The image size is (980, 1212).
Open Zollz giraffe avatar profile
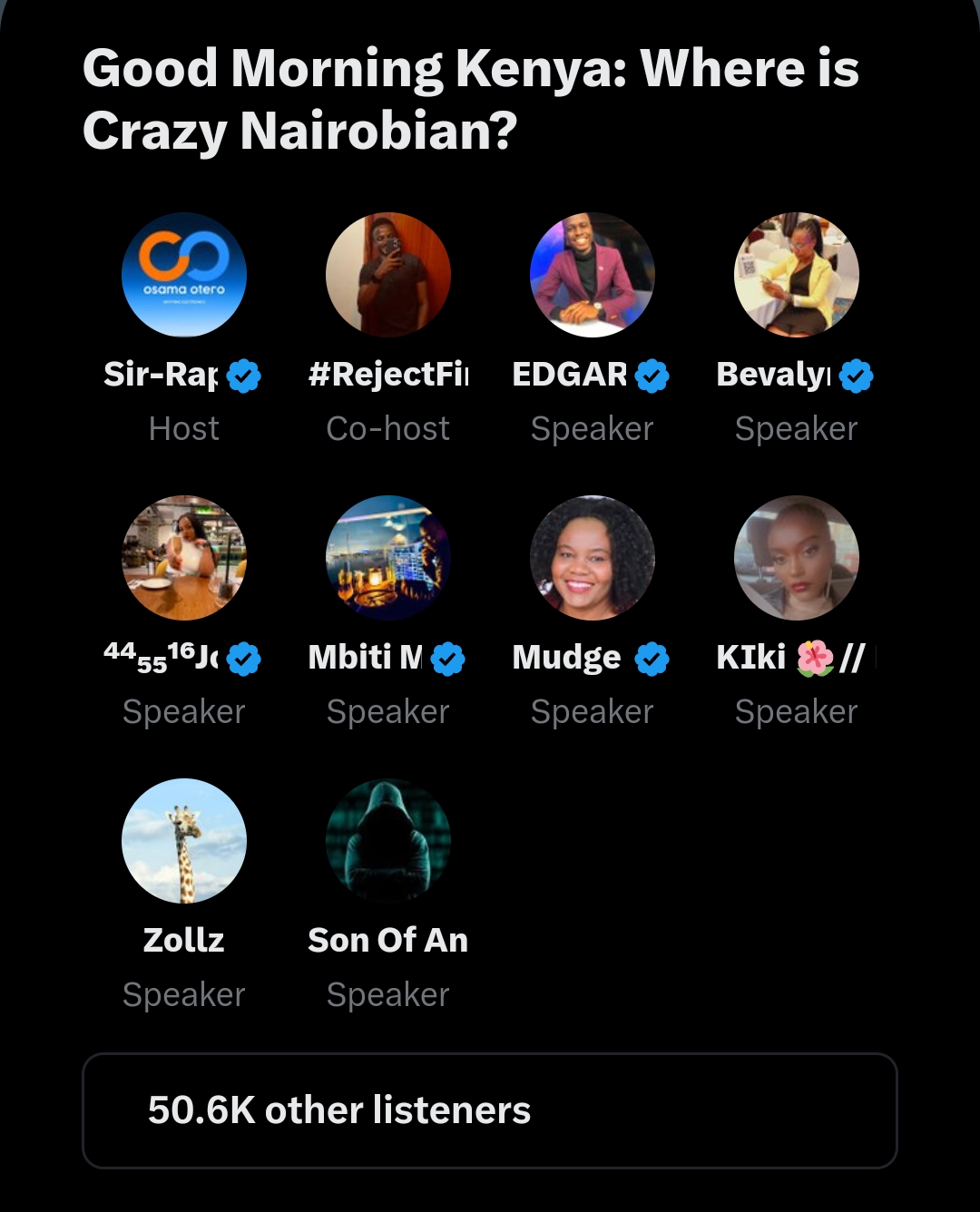[x=184, y=841]
